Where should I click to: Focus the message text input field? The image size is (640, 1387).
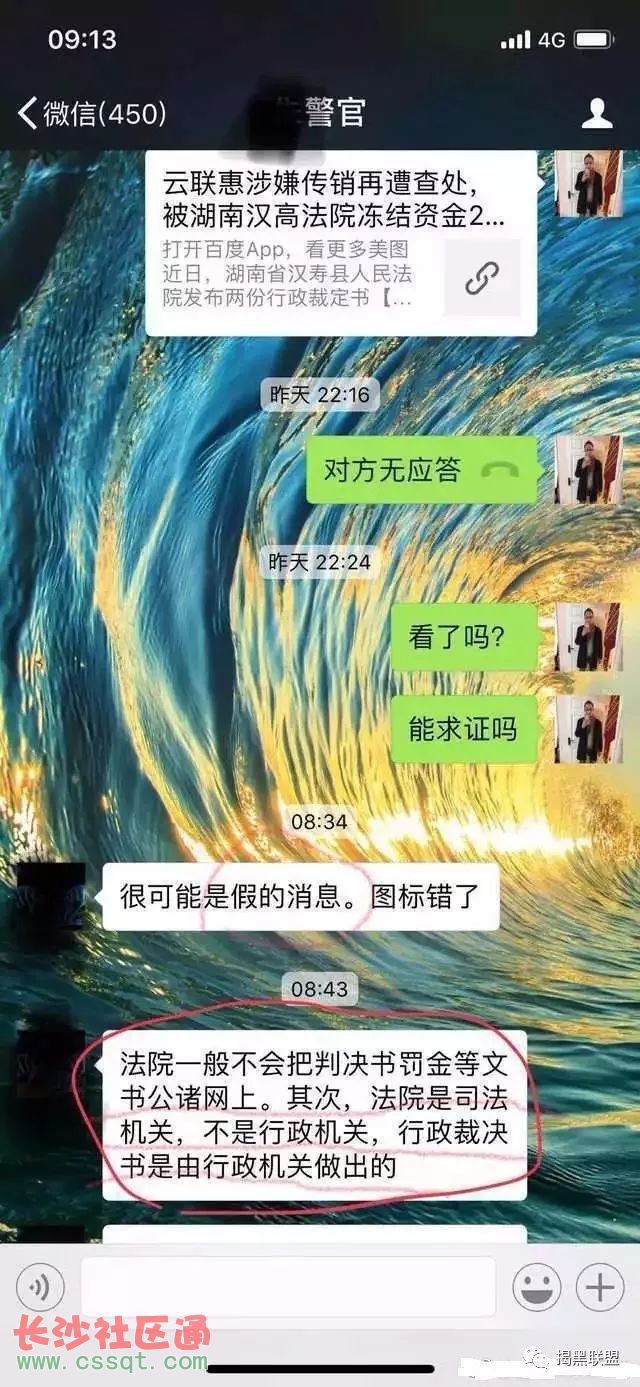tap(288, 1287)
